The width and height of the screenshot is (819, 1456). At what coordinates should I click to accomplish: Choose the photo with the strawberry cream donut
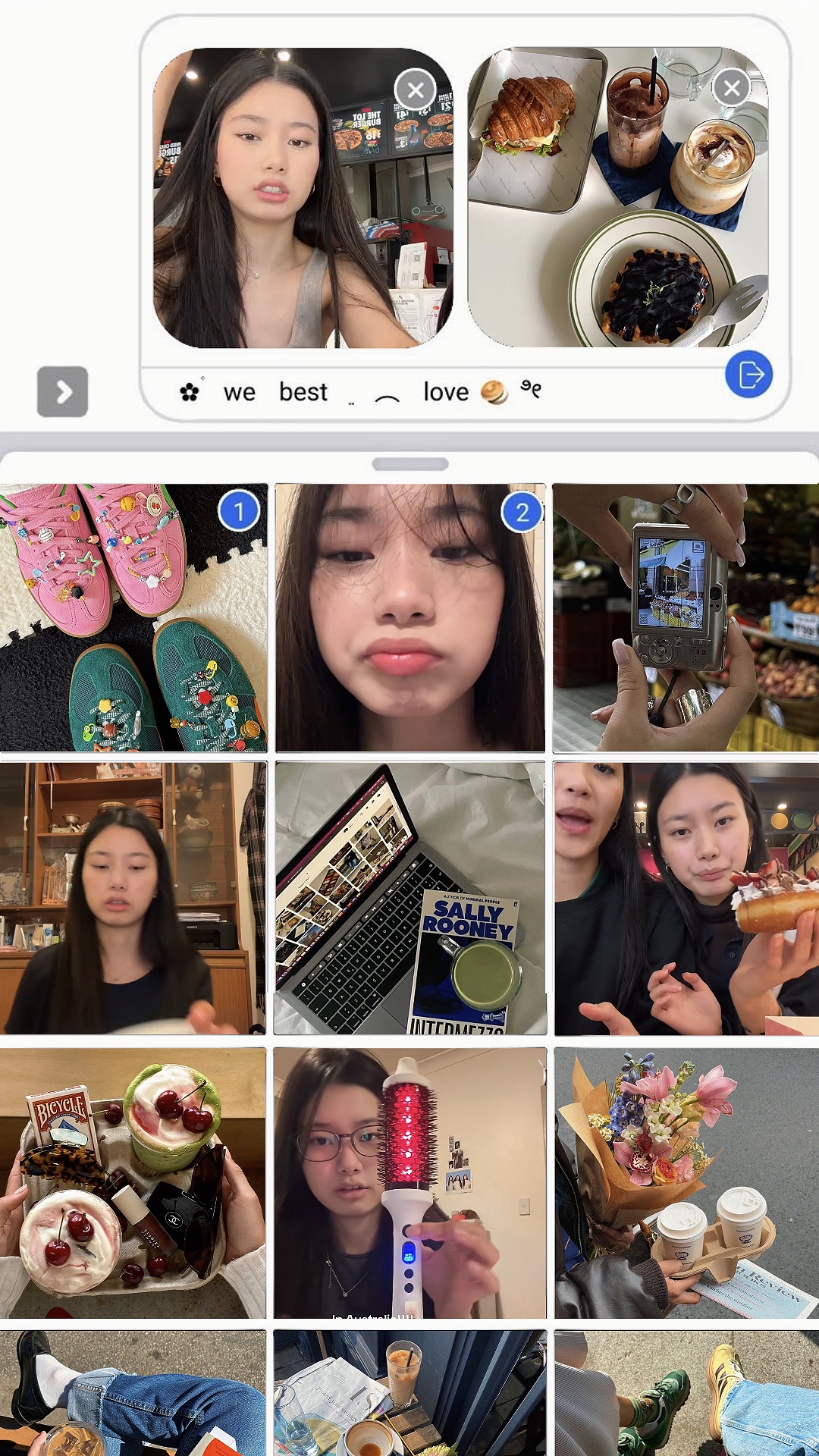[x=686, y=898]
